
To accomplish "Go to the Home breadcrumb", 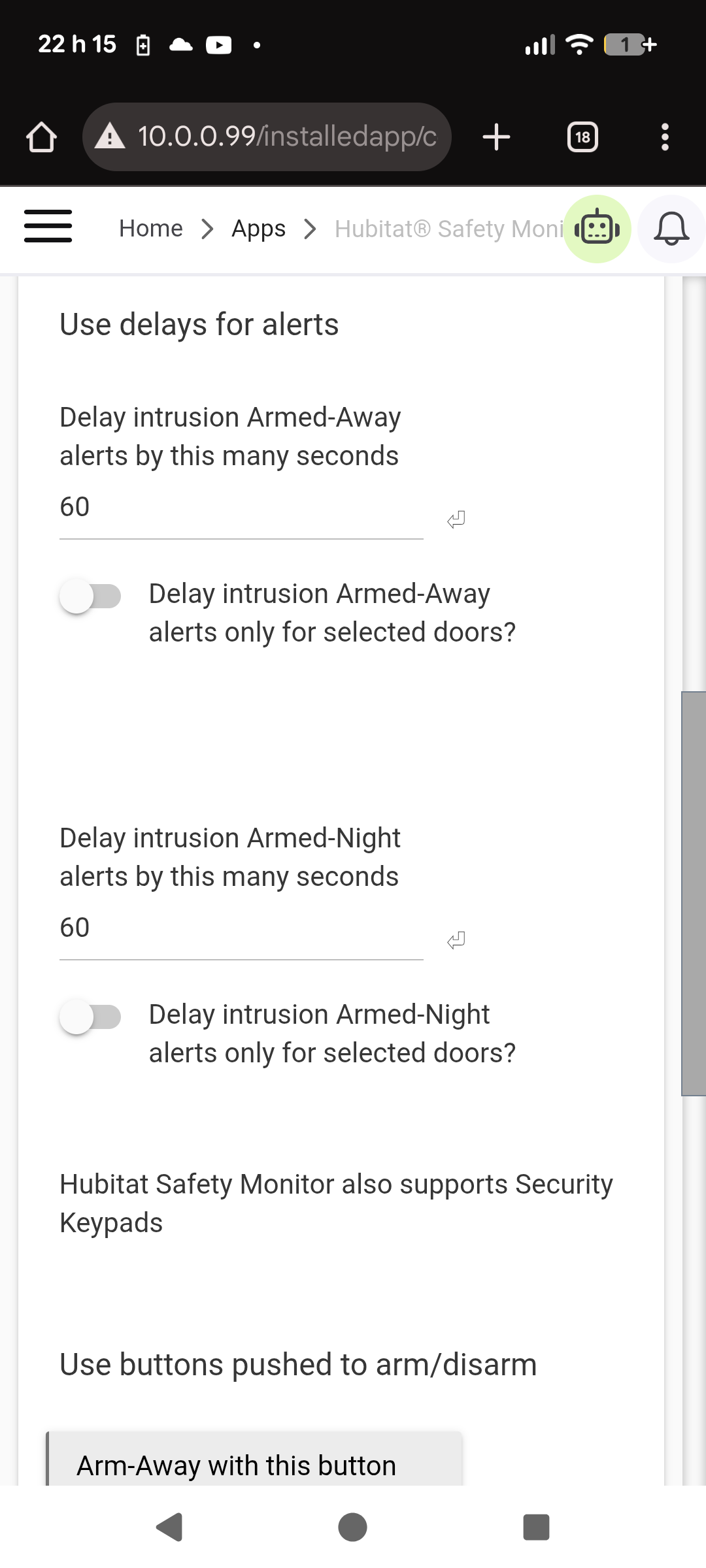I will click(x=150, y=229).
